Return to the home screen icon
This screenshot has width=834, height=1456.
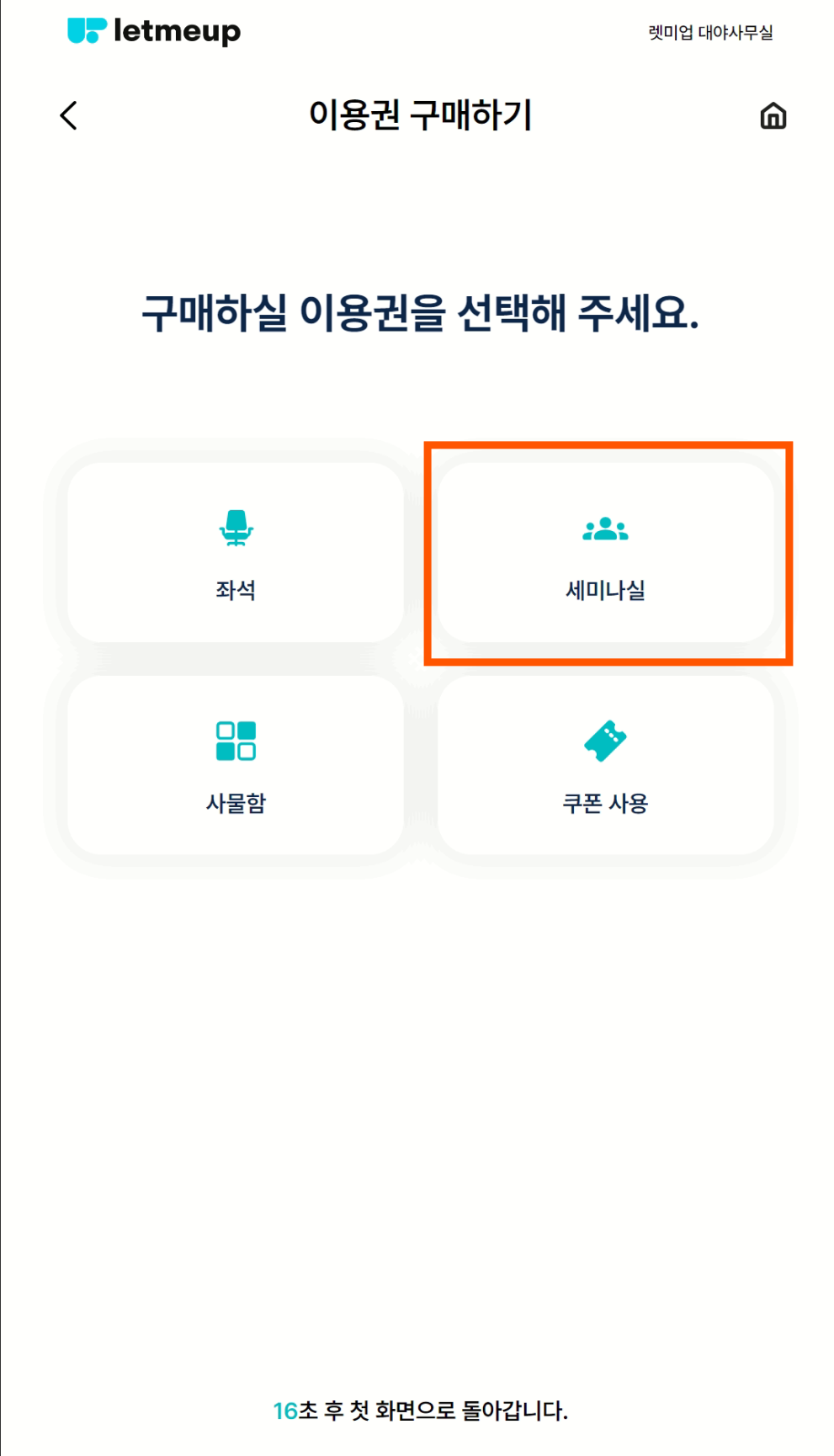(773, 116)
